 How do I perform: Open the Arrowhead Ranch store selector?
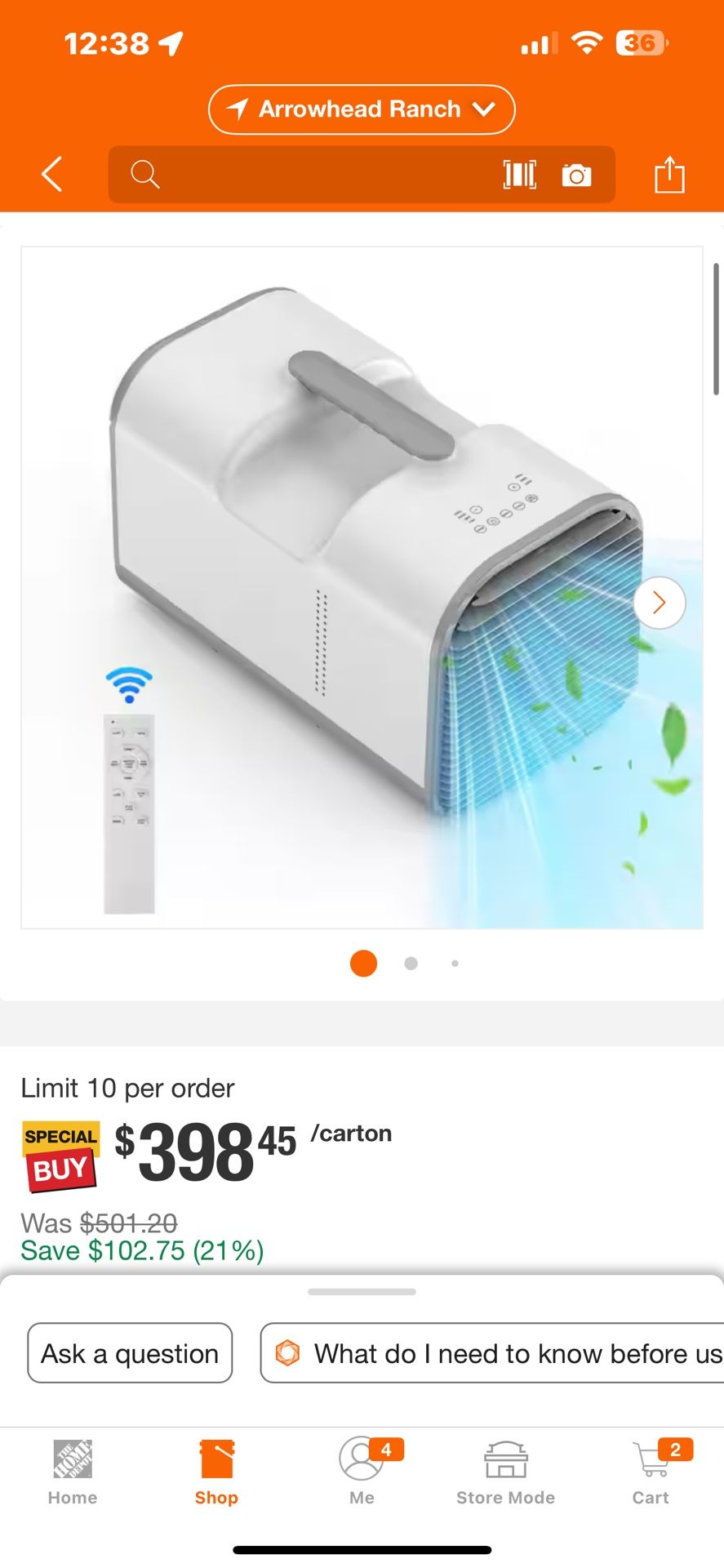pyautogui.click(x=362, y=109)
